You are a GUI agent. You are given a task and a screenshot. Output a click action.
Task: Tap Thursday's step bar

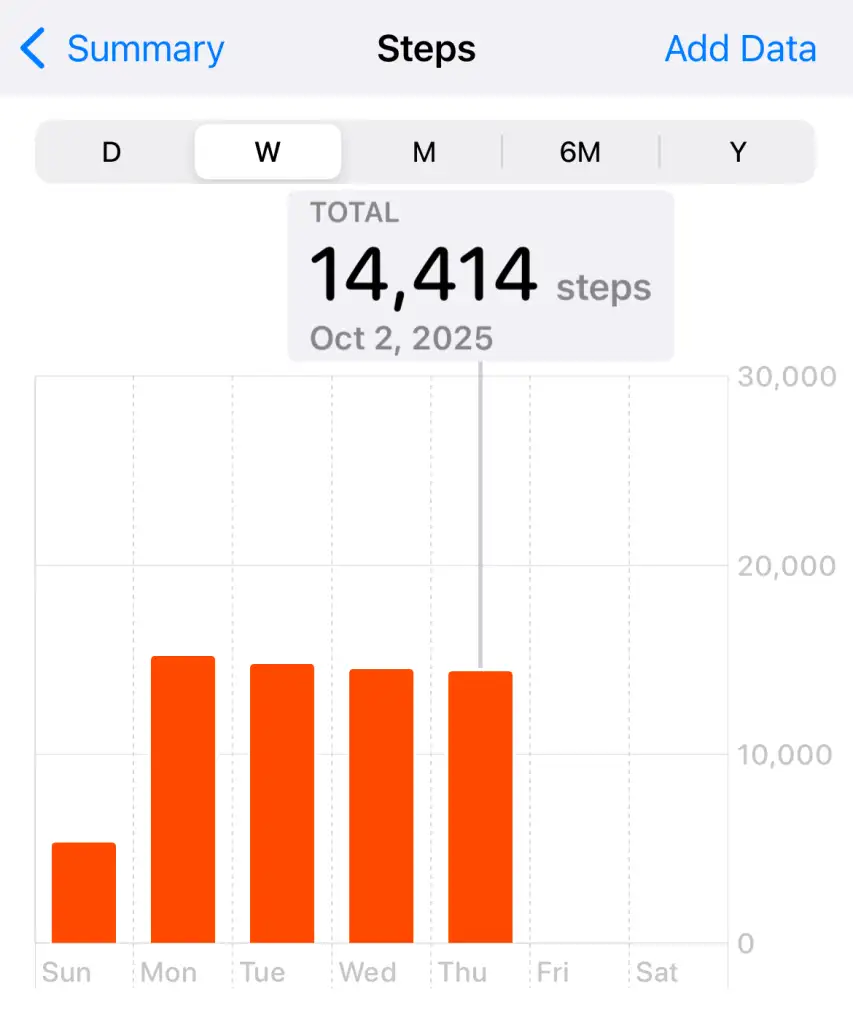pyautogui.click(x=480, y=807)
